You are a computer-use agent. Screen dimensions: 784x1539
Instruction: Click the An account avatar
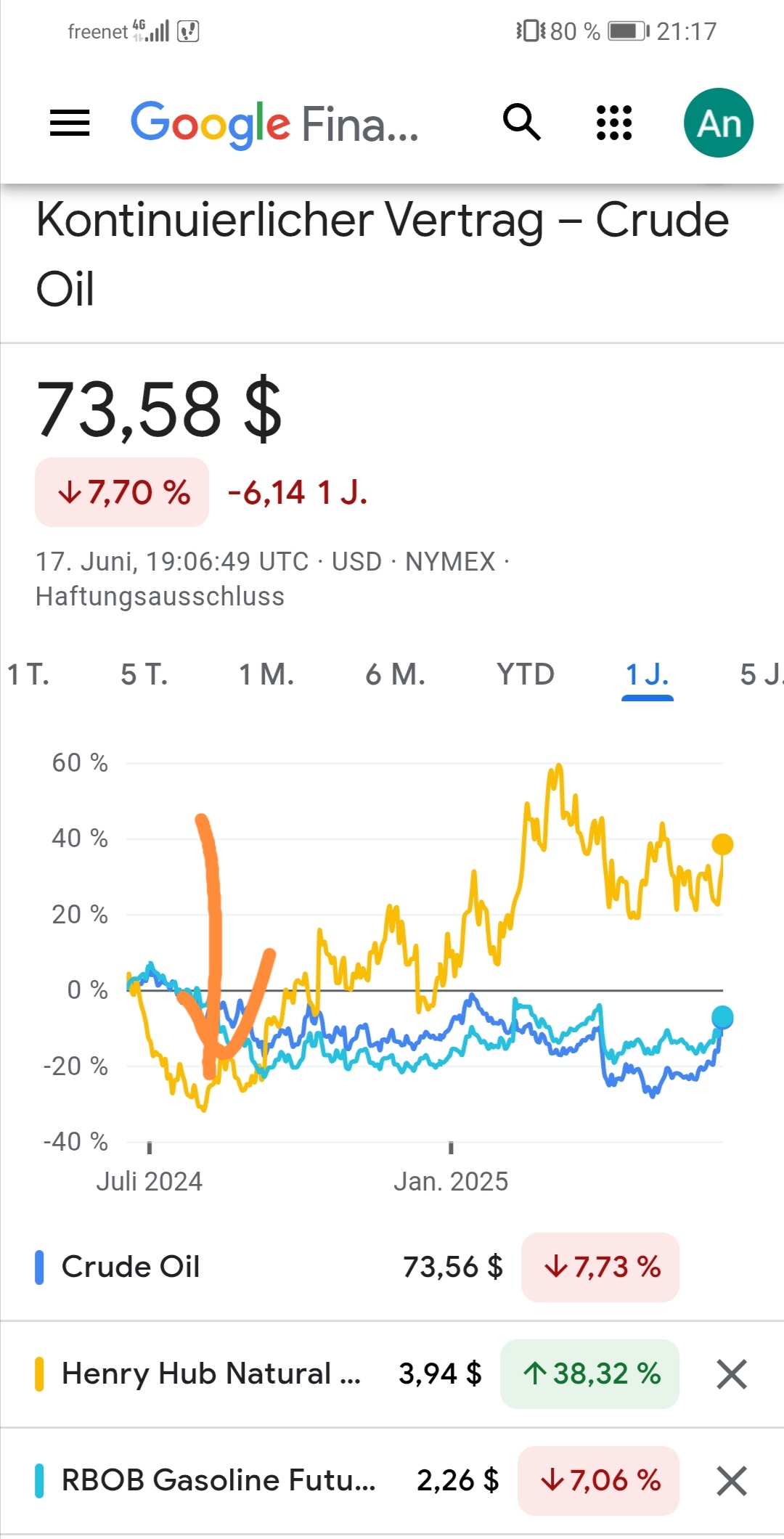pyautogui.click(x=719, y=123)
